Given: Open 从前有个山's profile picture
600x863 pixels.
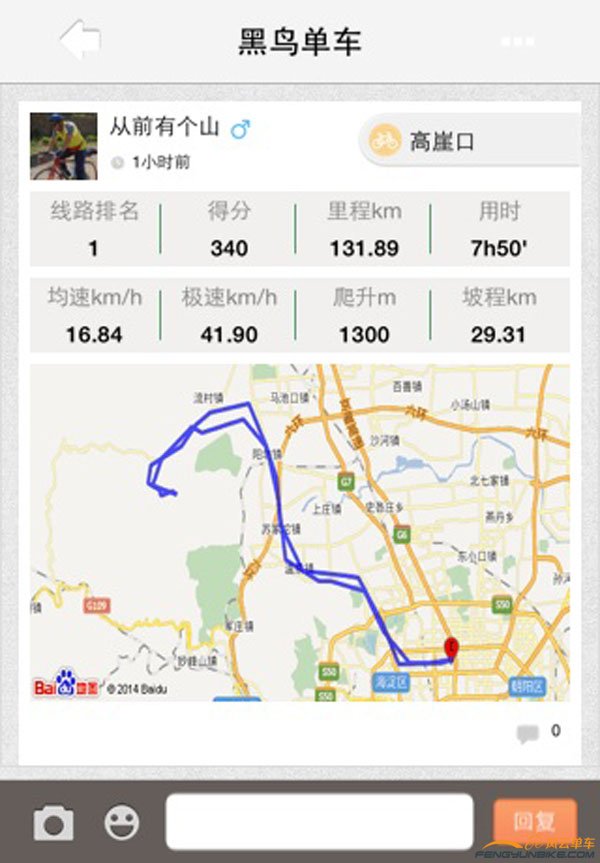Looking at the screenshot, I should (64, 146).
